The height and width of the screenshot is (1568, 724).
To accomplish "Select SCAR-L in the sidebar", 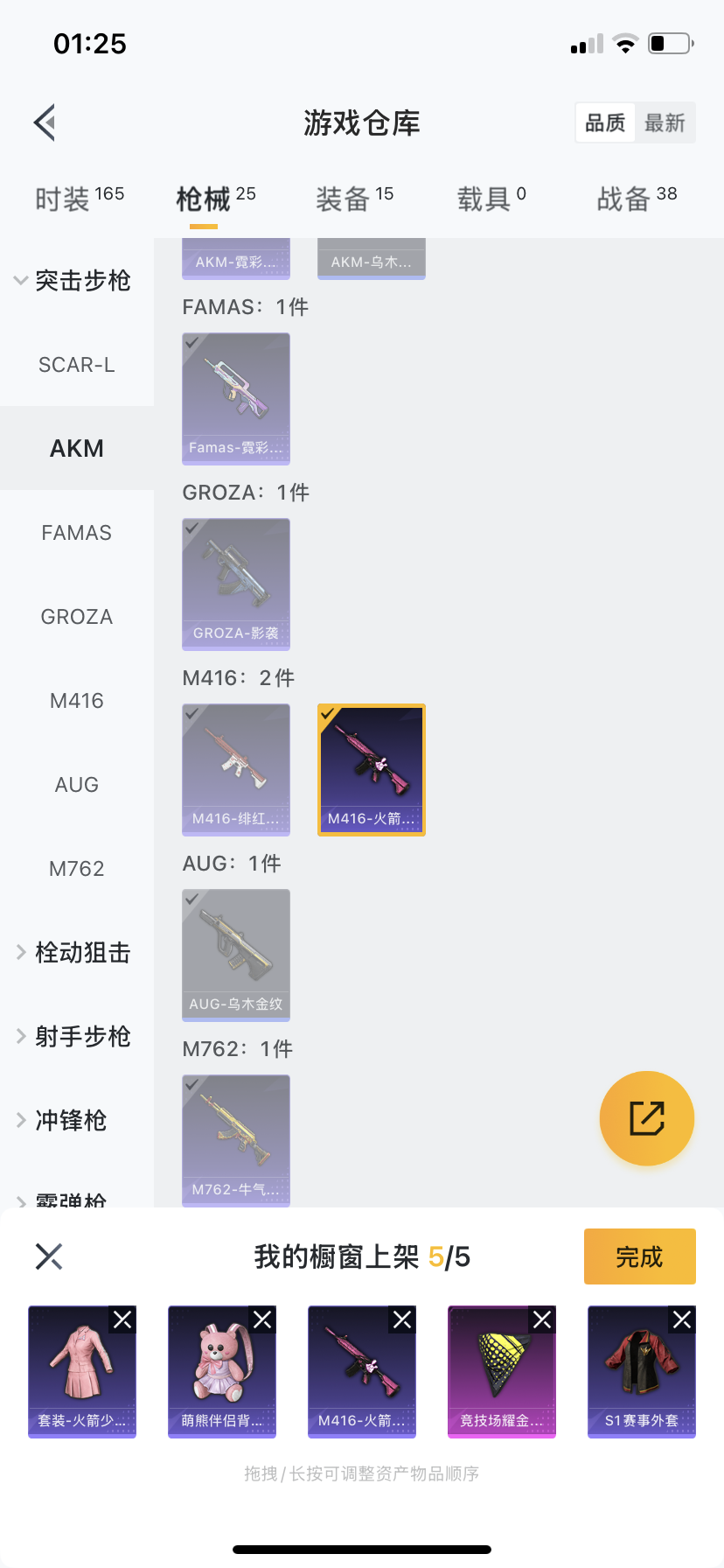I will pos(77,365).
